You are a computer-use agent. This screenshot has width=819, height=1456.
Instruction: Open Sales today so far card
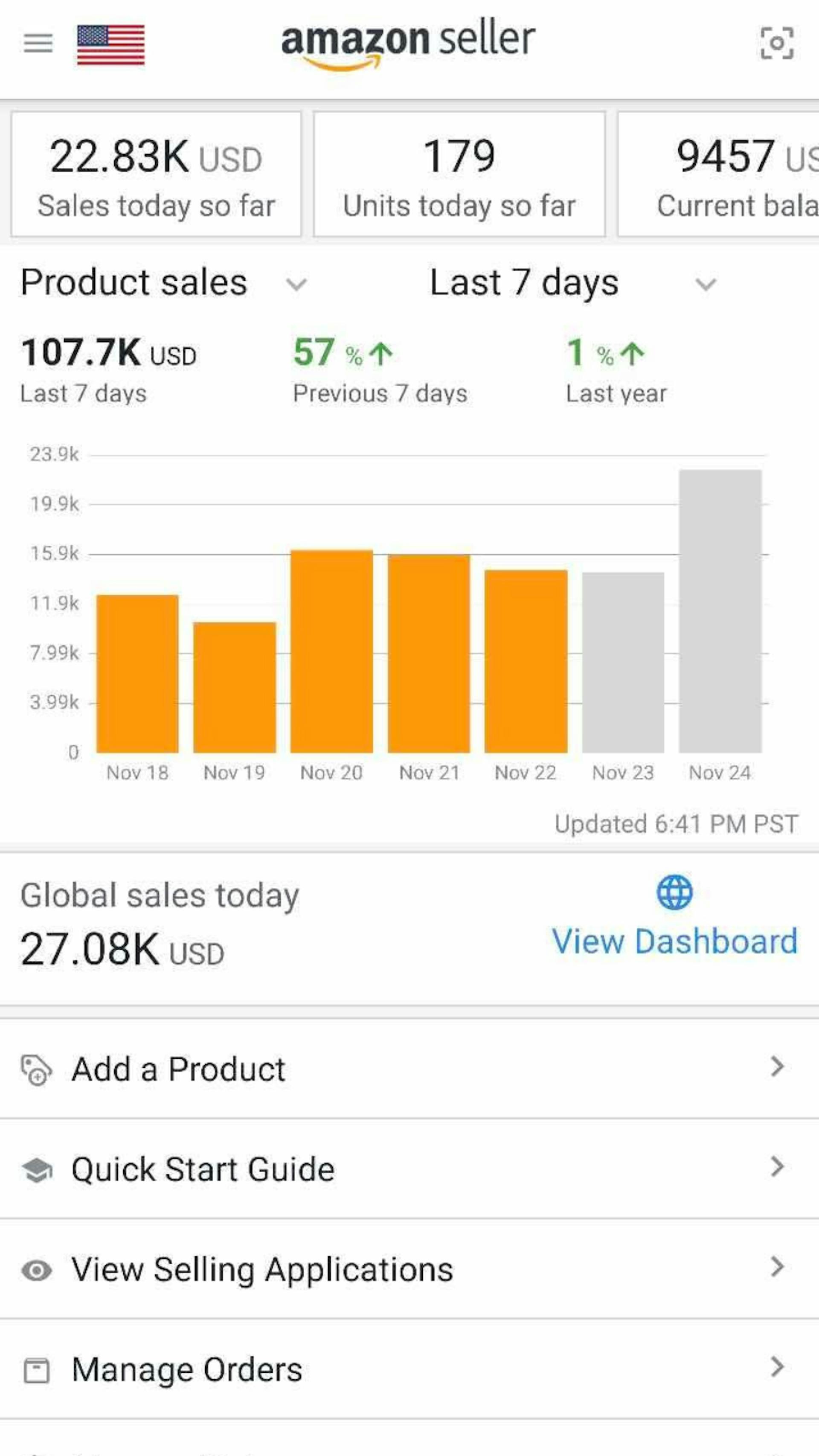pyautogui.click(x=156, y=174)
